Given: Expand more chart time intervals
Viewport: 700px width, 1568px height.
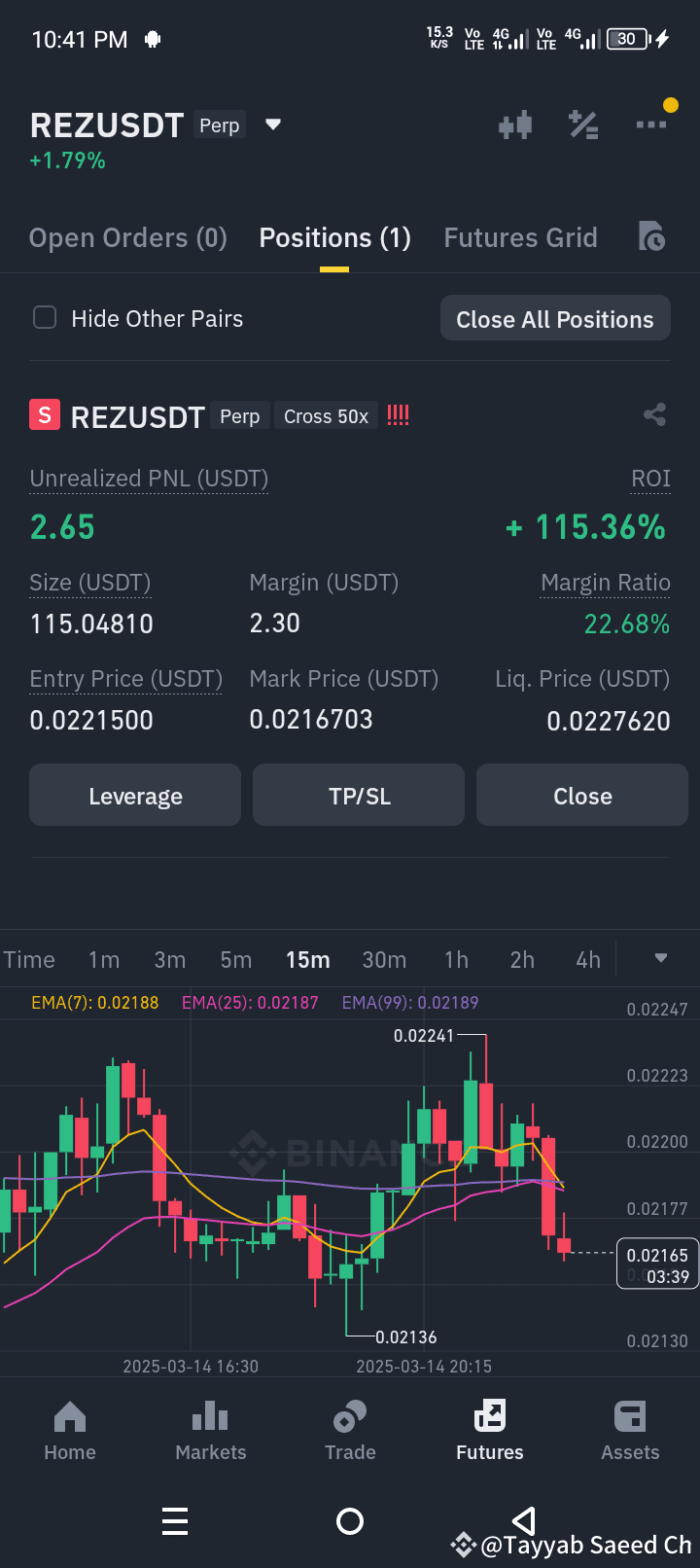Looking at the screenshot, I should (661, 959).
